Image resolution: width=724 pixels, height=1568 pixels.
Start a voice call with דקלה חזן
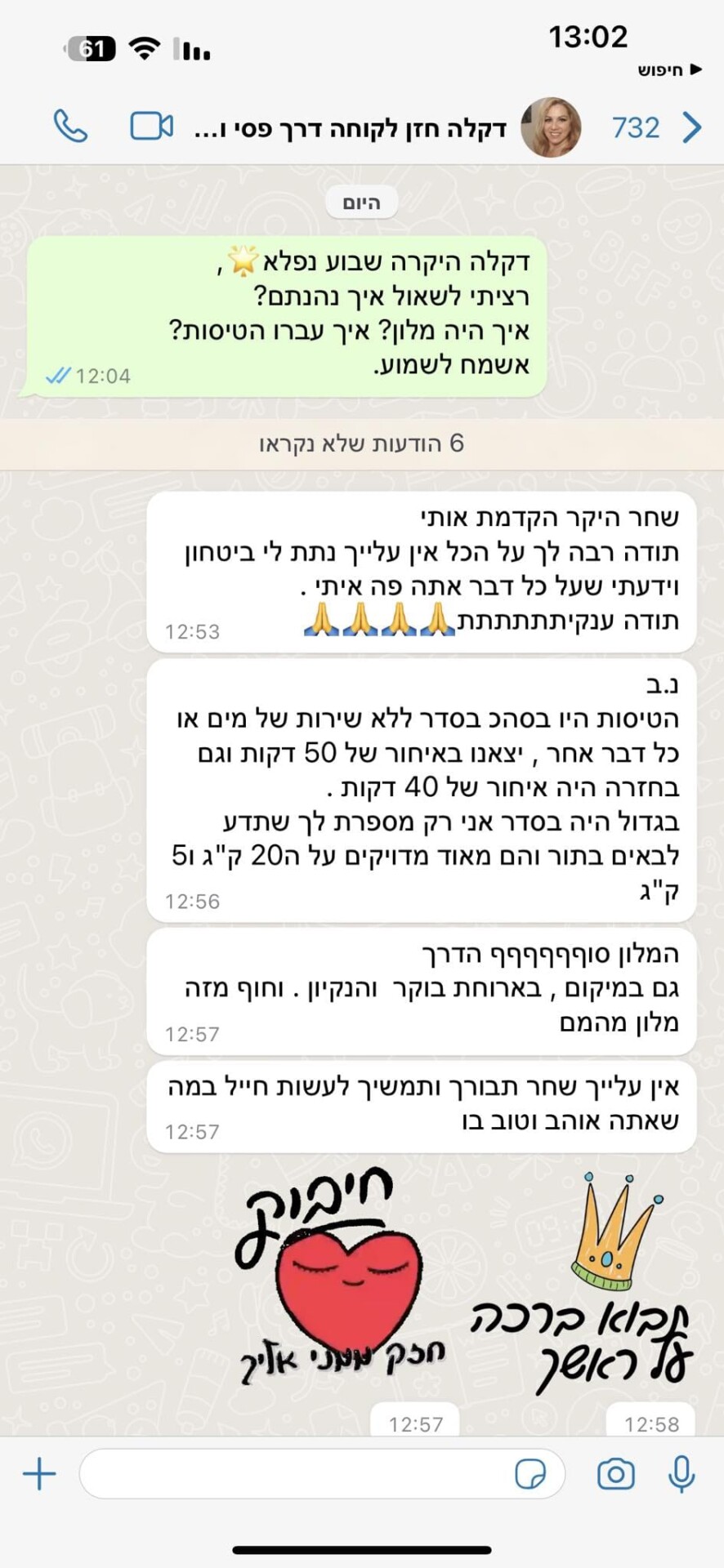point(70,127)
